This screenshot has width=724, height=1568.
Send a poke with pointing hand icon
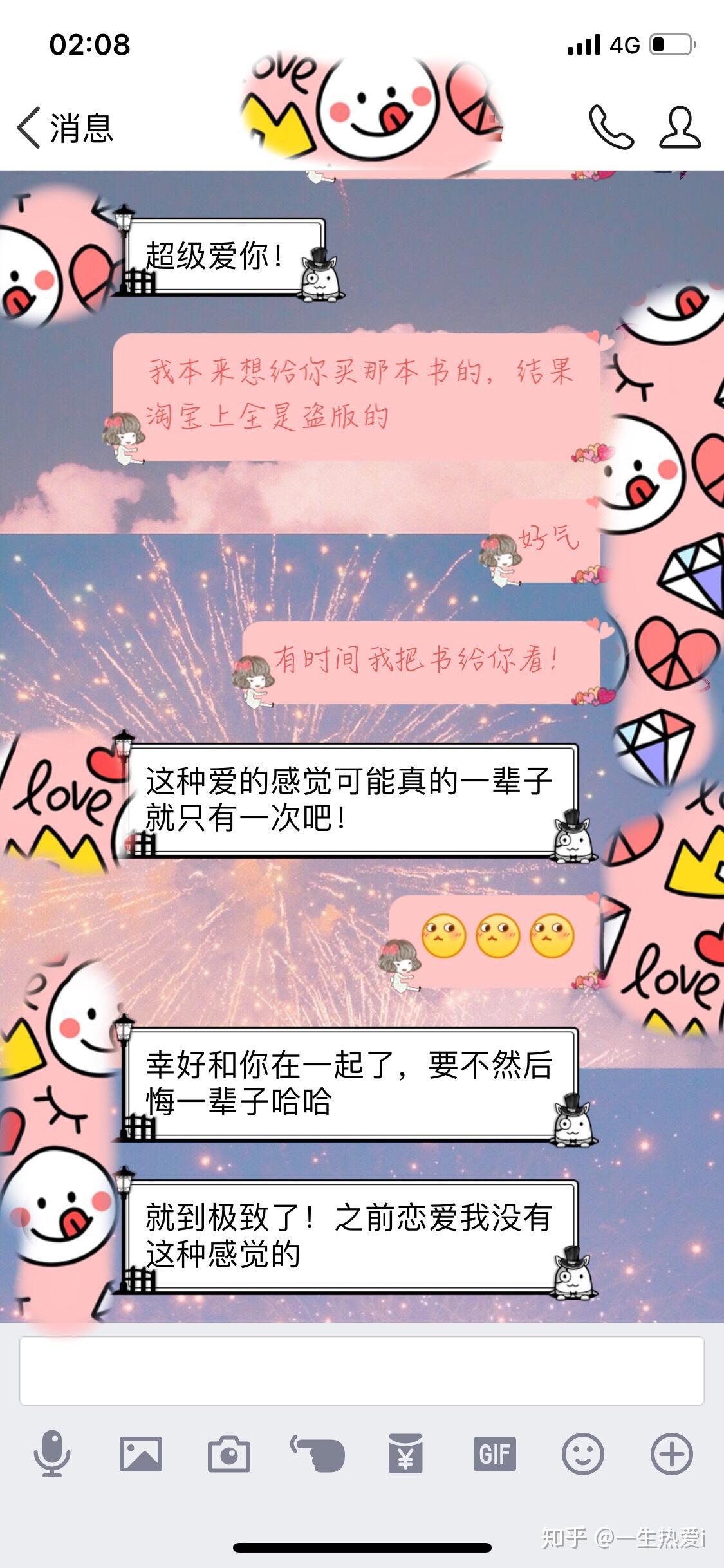[x=317, y=1453]
